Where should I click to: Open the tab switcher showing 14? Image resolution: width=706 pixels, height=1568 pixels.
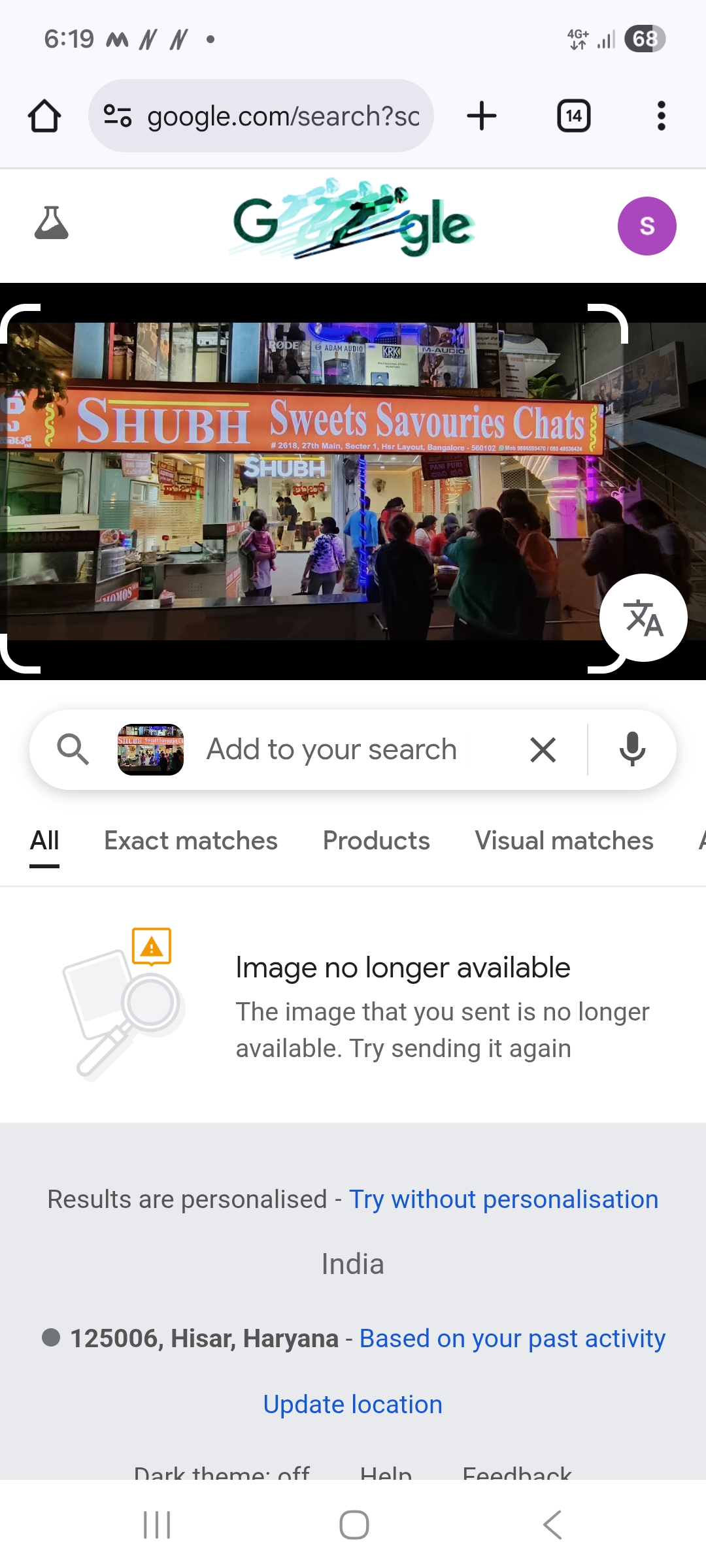coord(573,116)
